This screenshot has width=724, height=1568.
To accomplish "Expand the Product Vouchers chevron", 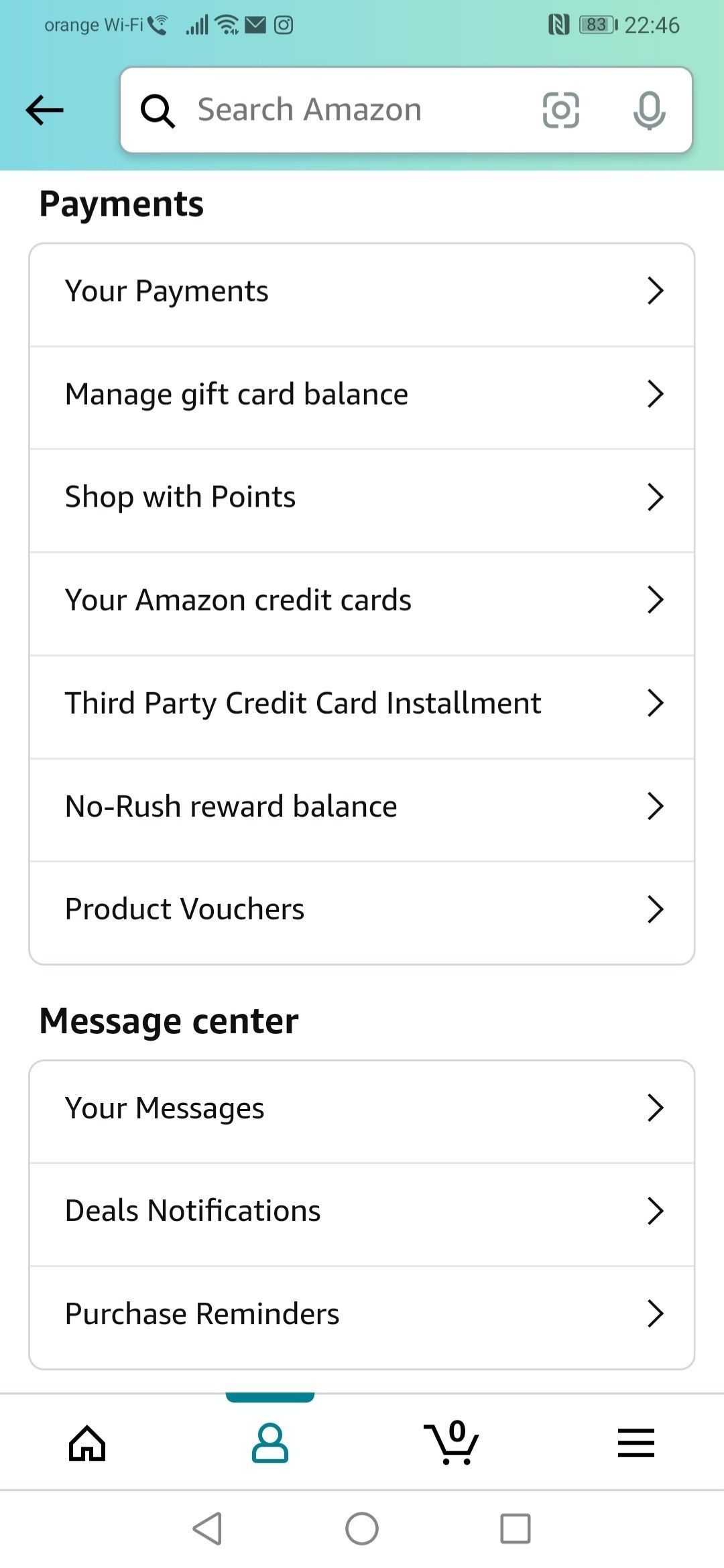I will (655, 909).
